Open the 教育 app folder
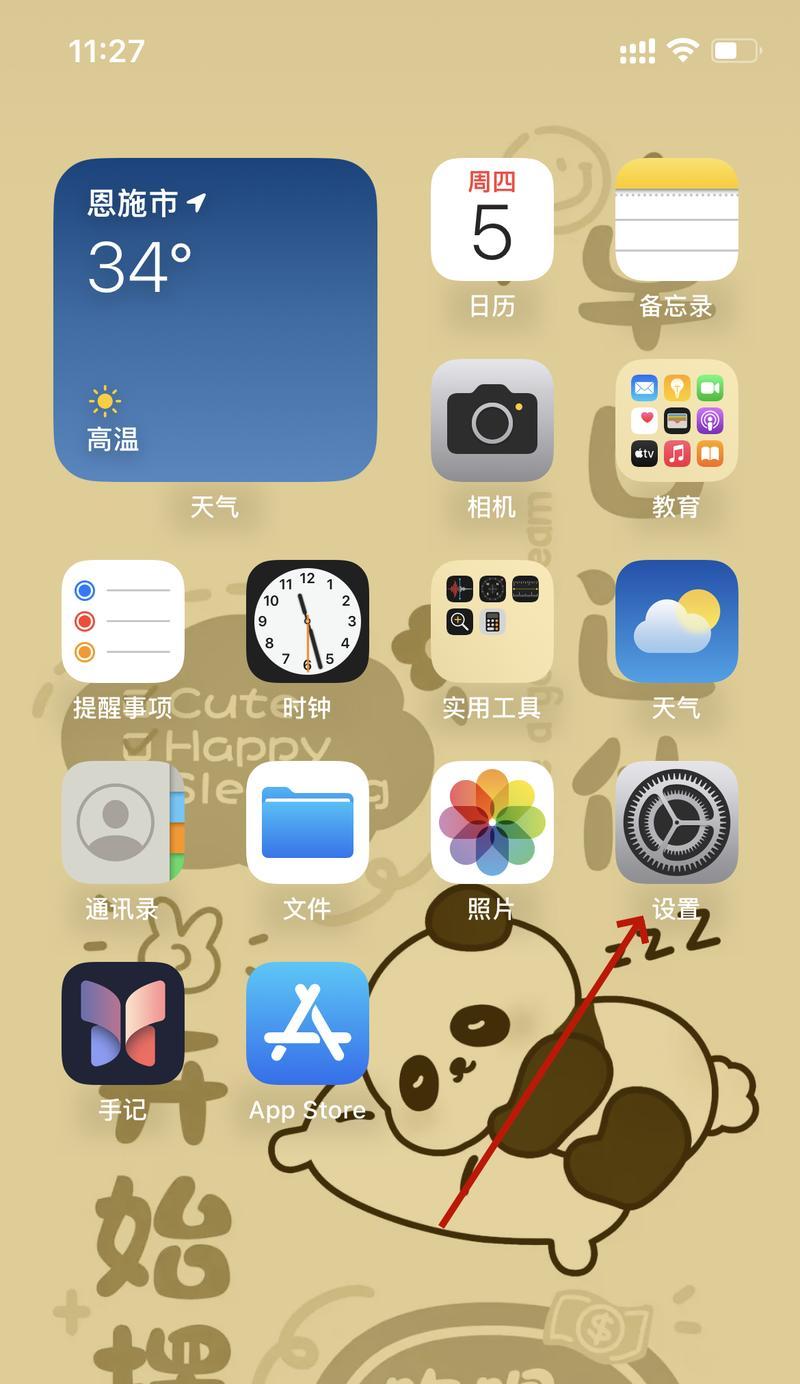Image resolution: width=800 pixels, height=1384 pixels. click(x=676, y=421)
